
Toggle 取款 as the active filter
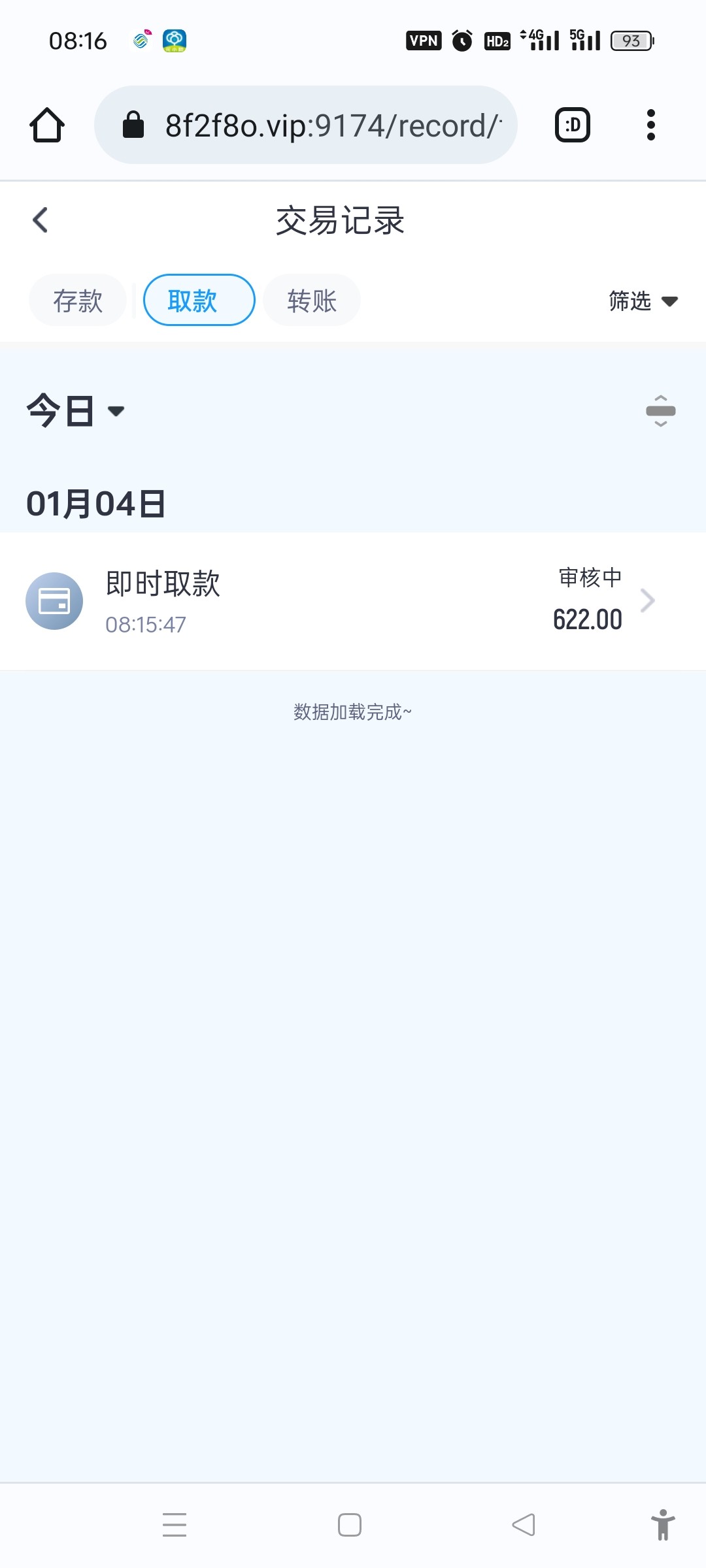[198, 300]
